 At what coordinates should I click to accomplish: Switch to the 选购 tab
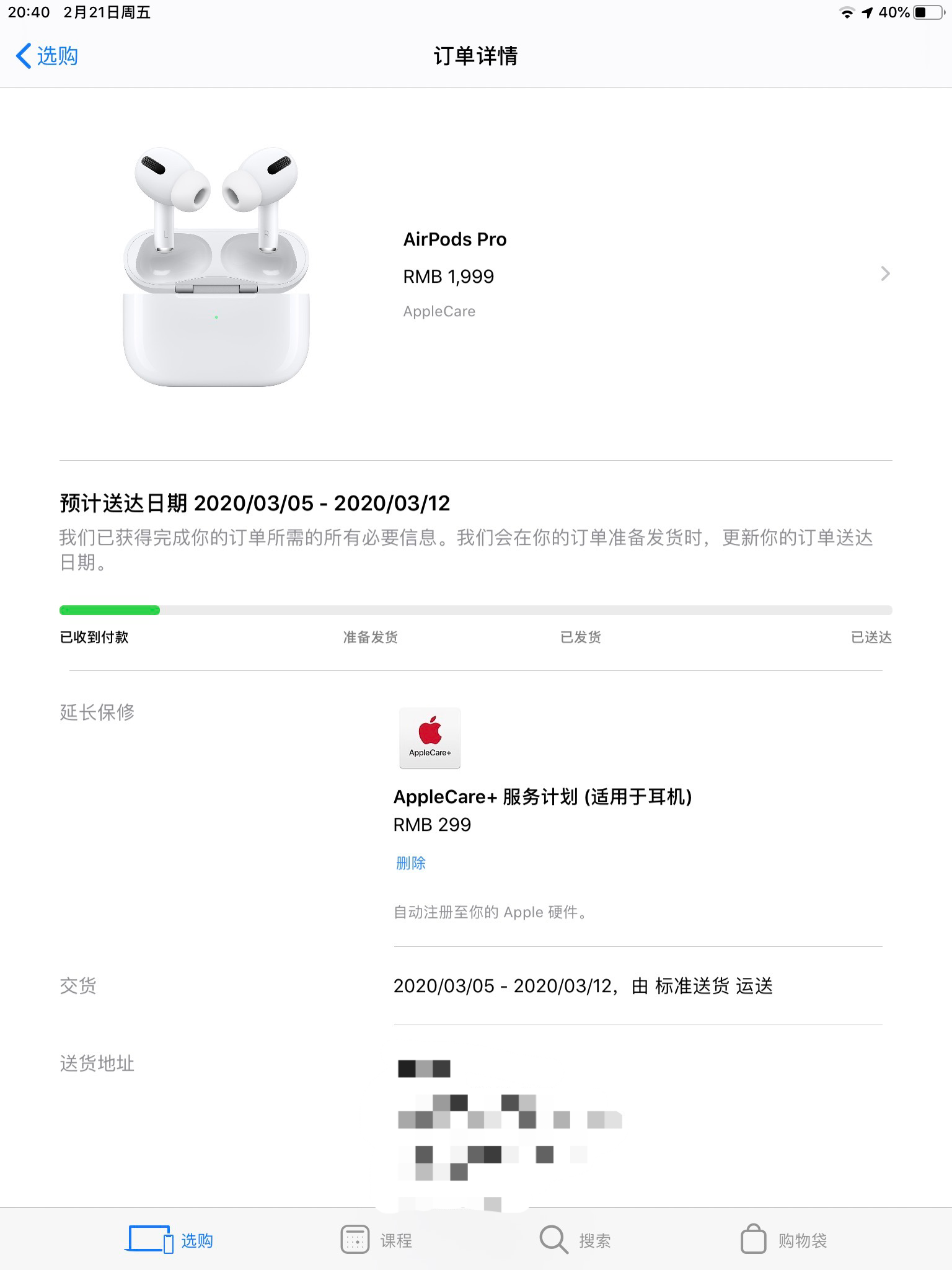point(171,1240)
